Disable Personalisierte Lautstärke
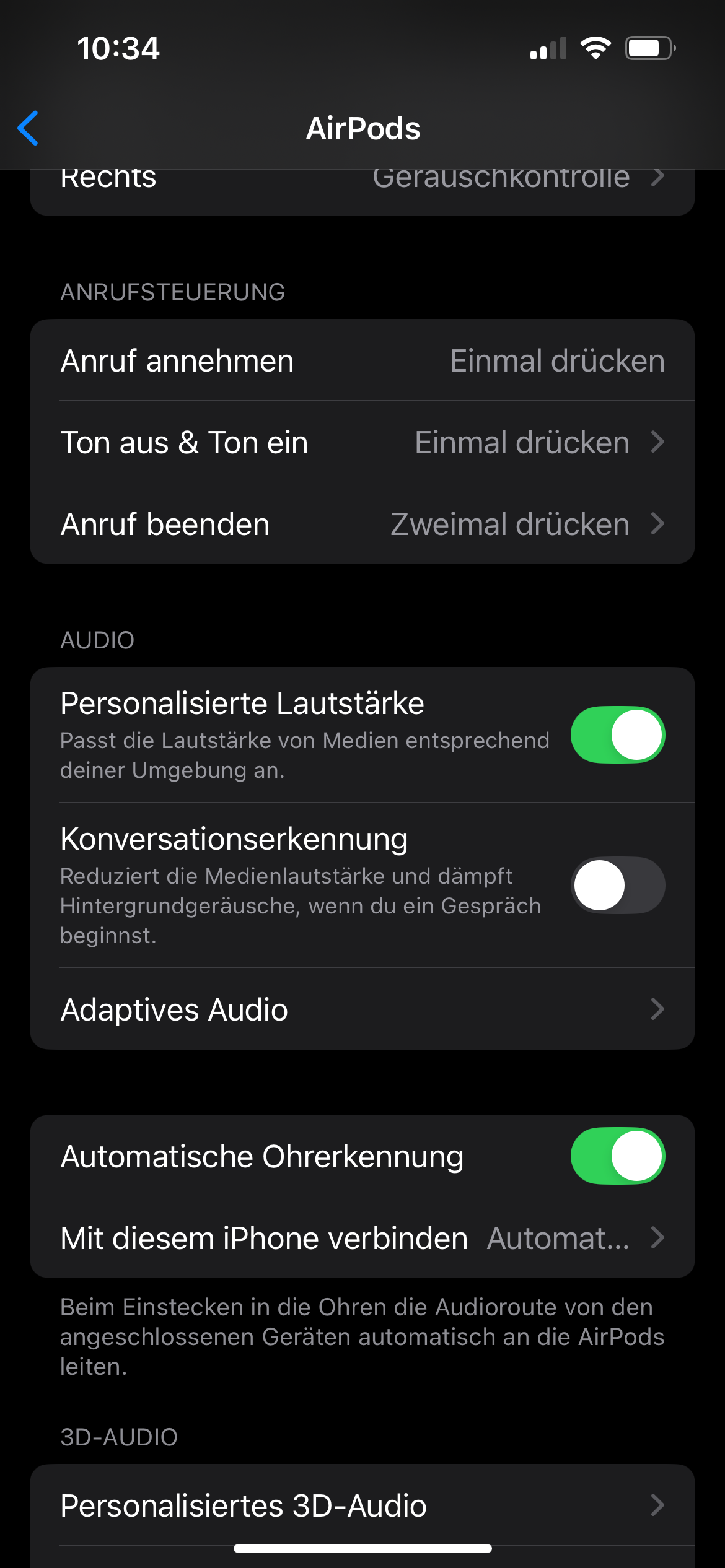This screenshot has width=725, height=1568. (617, 735)
